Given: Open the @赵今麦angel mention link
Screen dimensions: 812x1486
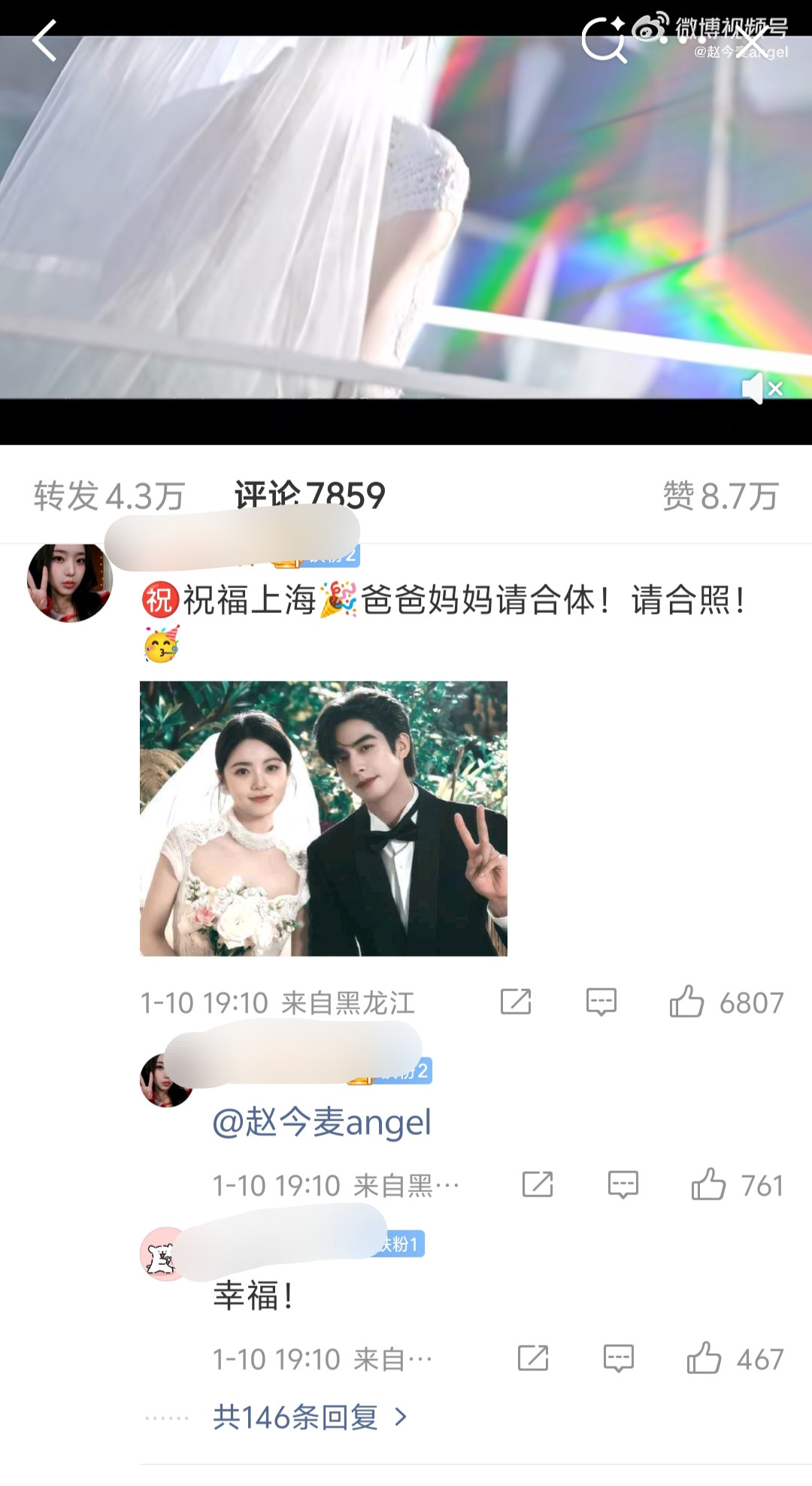Looking at the screenshot, I should (322, 1122).
